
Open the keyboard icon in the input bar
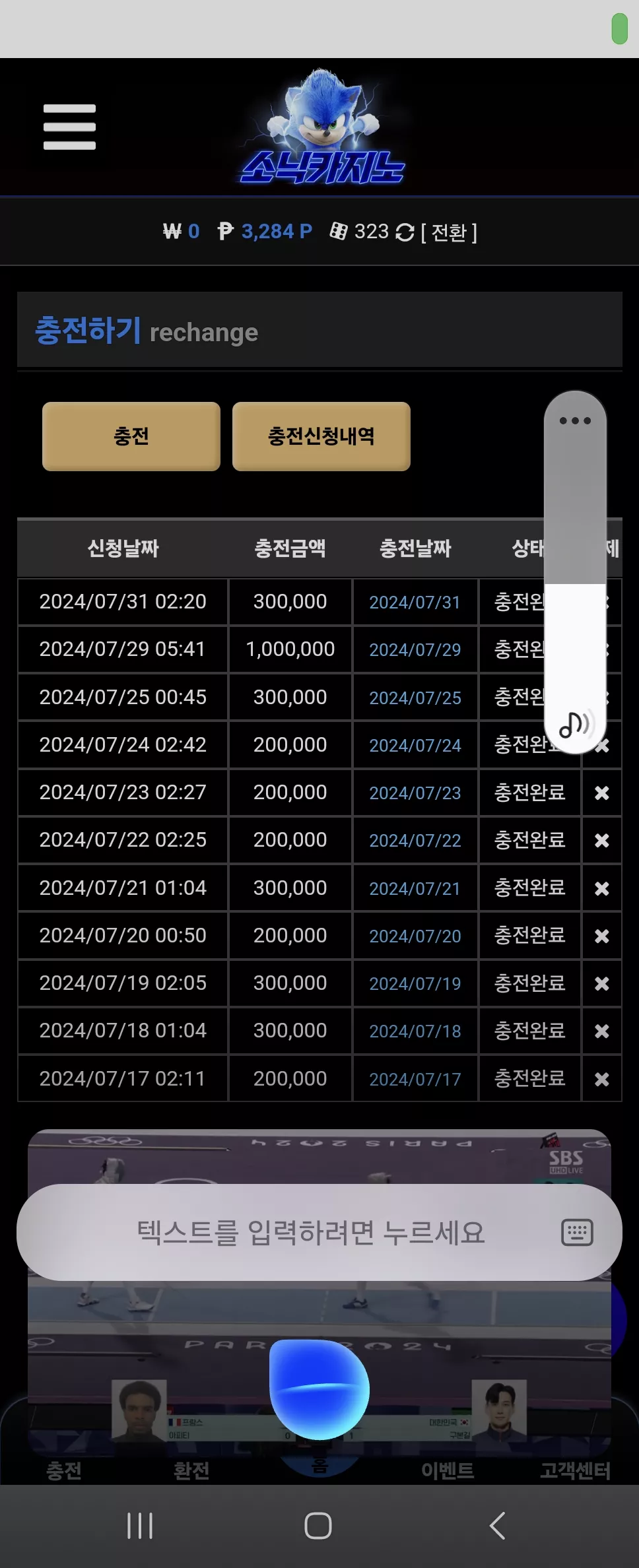[x=578, y=1233]
